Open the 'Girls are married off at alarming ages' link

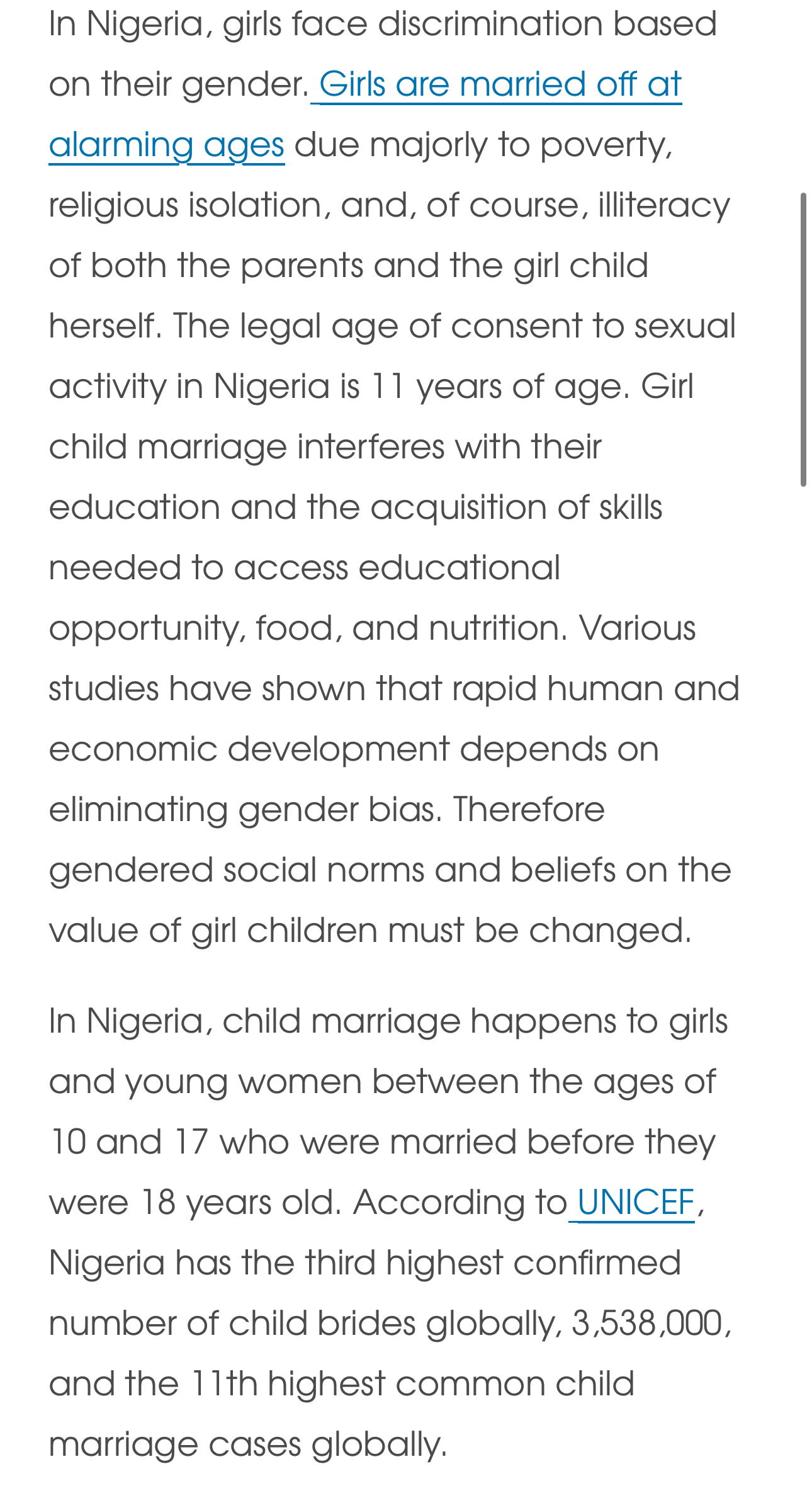pyautogui.click(x=500, y=84)
